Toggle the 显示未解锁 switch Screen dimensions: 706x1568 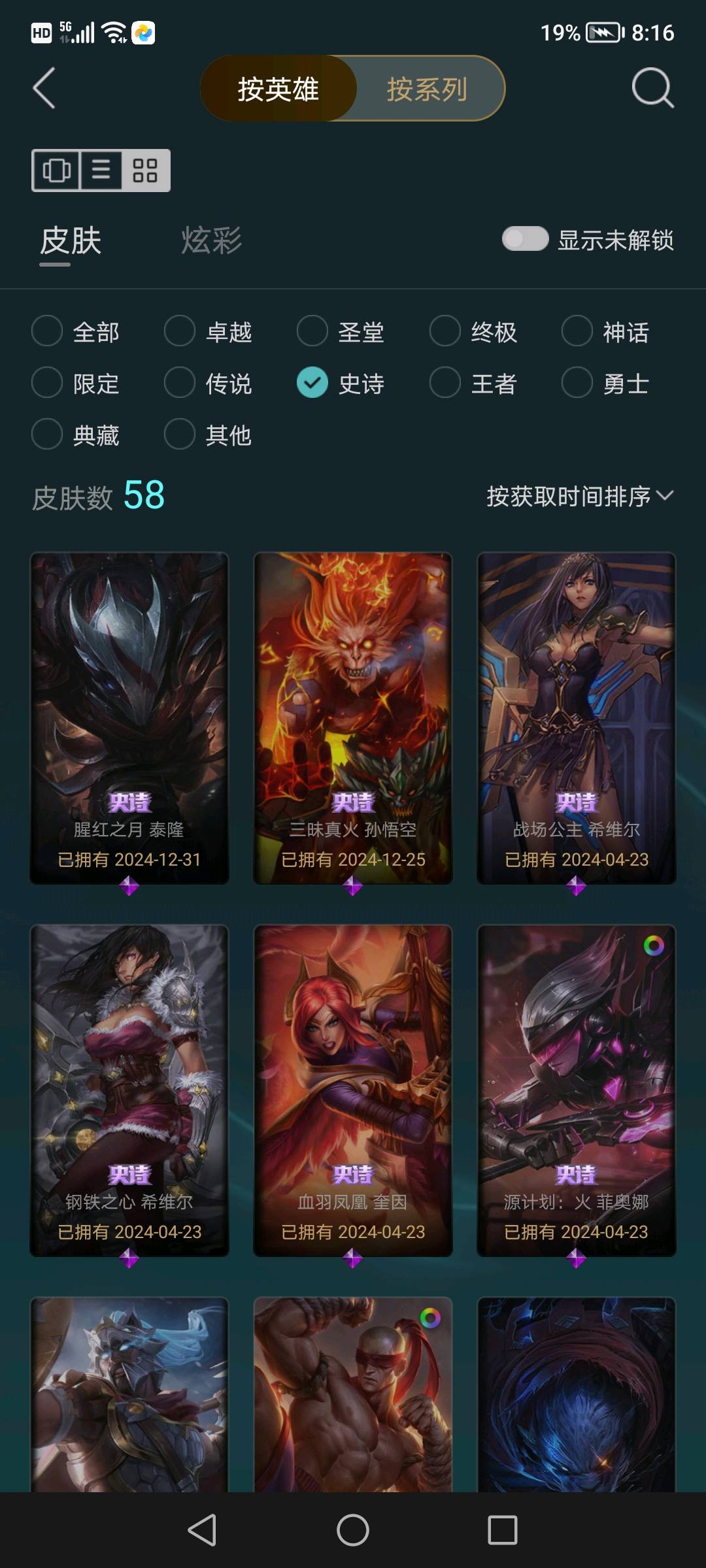tap(525, 239)
